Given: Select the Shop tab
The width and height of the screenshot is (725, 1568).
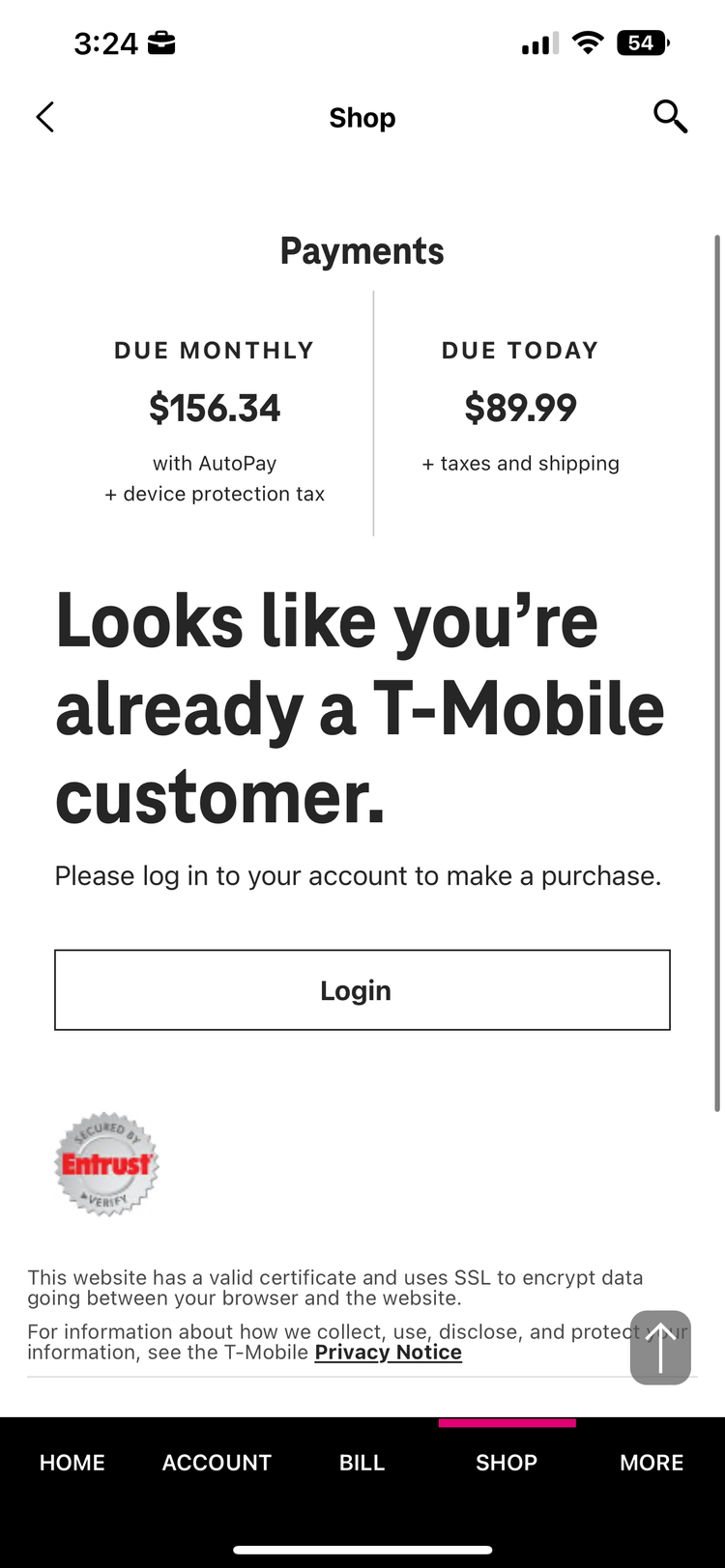Looking at the screenshot, I should tap(507, 1463).
